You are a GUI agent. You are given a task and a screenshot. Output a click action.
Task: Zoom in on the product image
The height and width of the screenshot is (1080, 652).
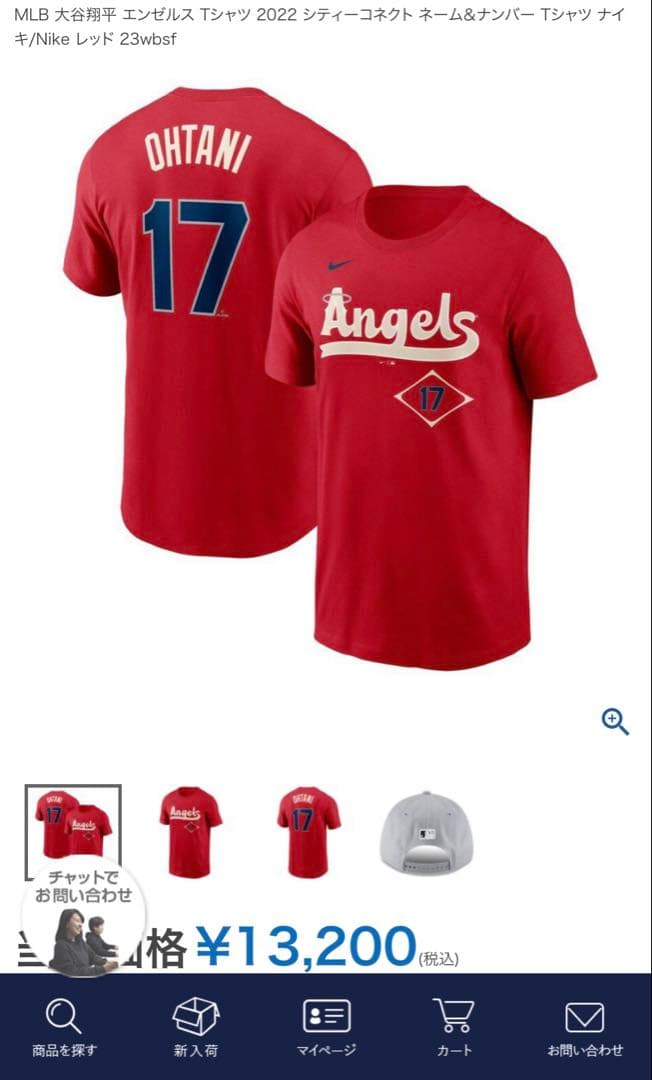(615, 721)
